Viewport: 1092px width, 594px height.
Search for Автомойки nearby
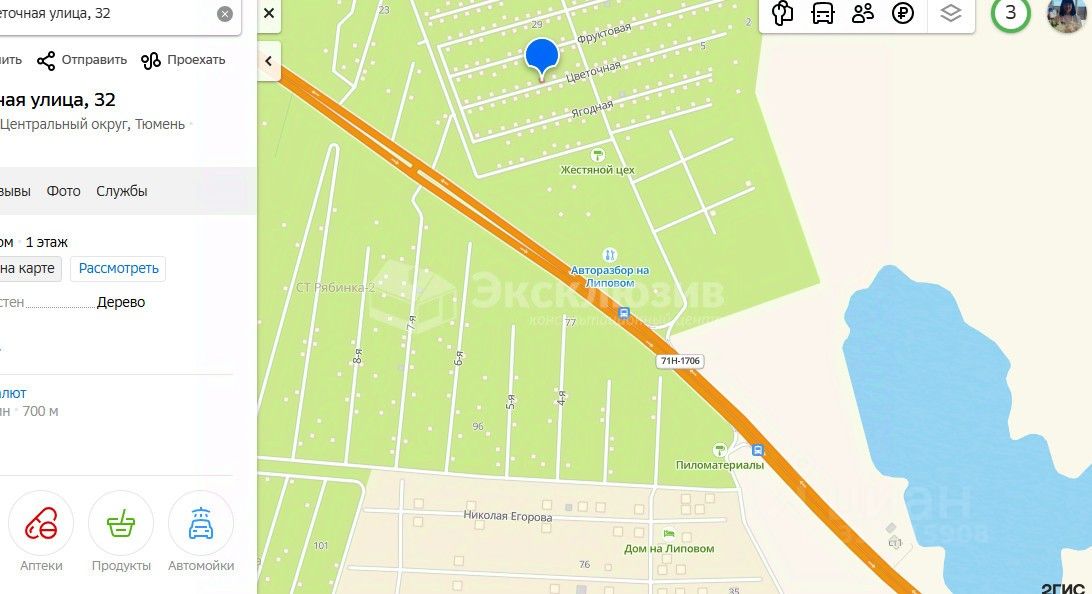click(201, 523)
